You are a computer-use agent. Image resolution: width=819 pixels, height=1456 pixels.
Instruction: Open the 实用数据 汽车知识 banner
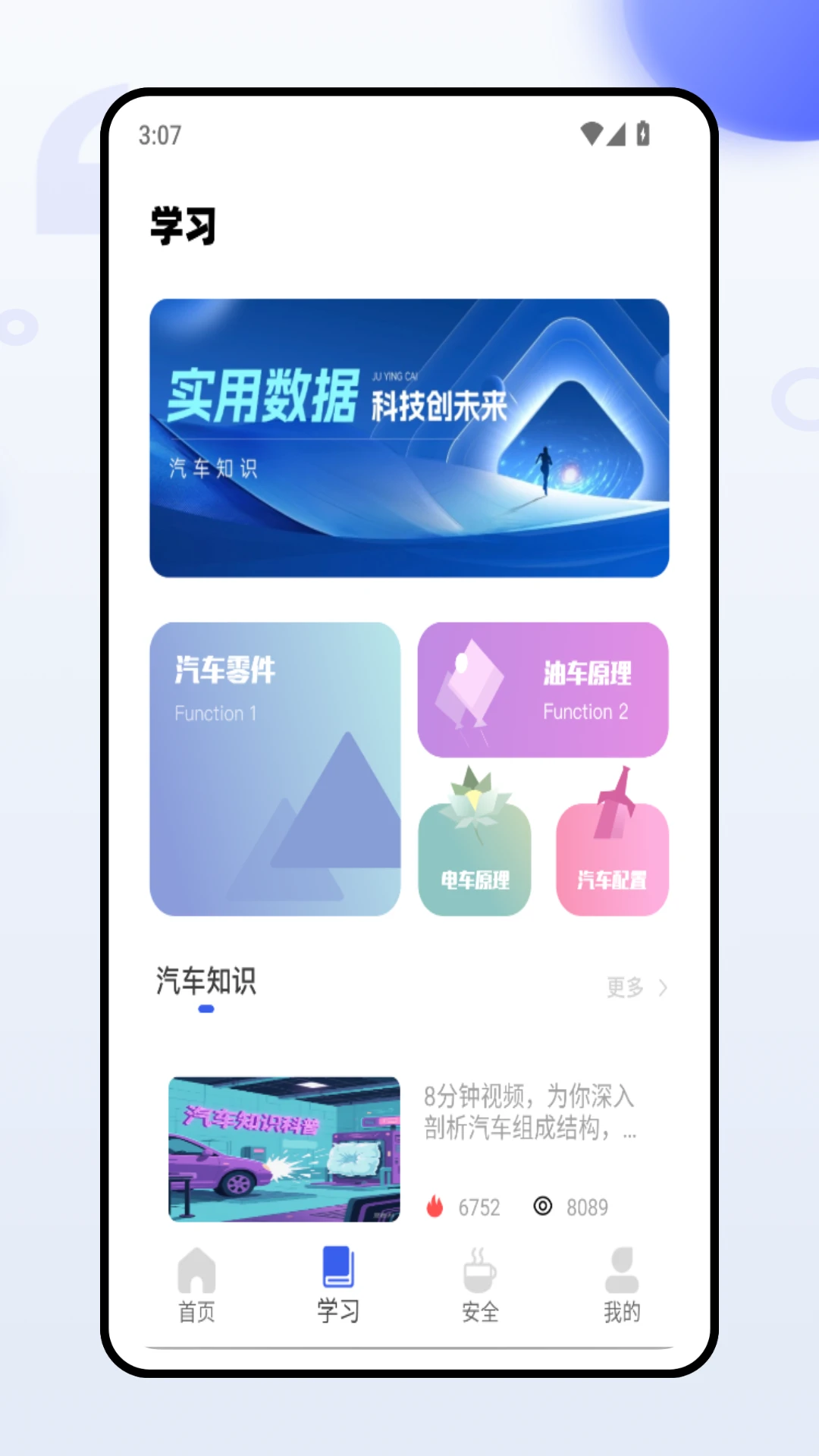409,438
